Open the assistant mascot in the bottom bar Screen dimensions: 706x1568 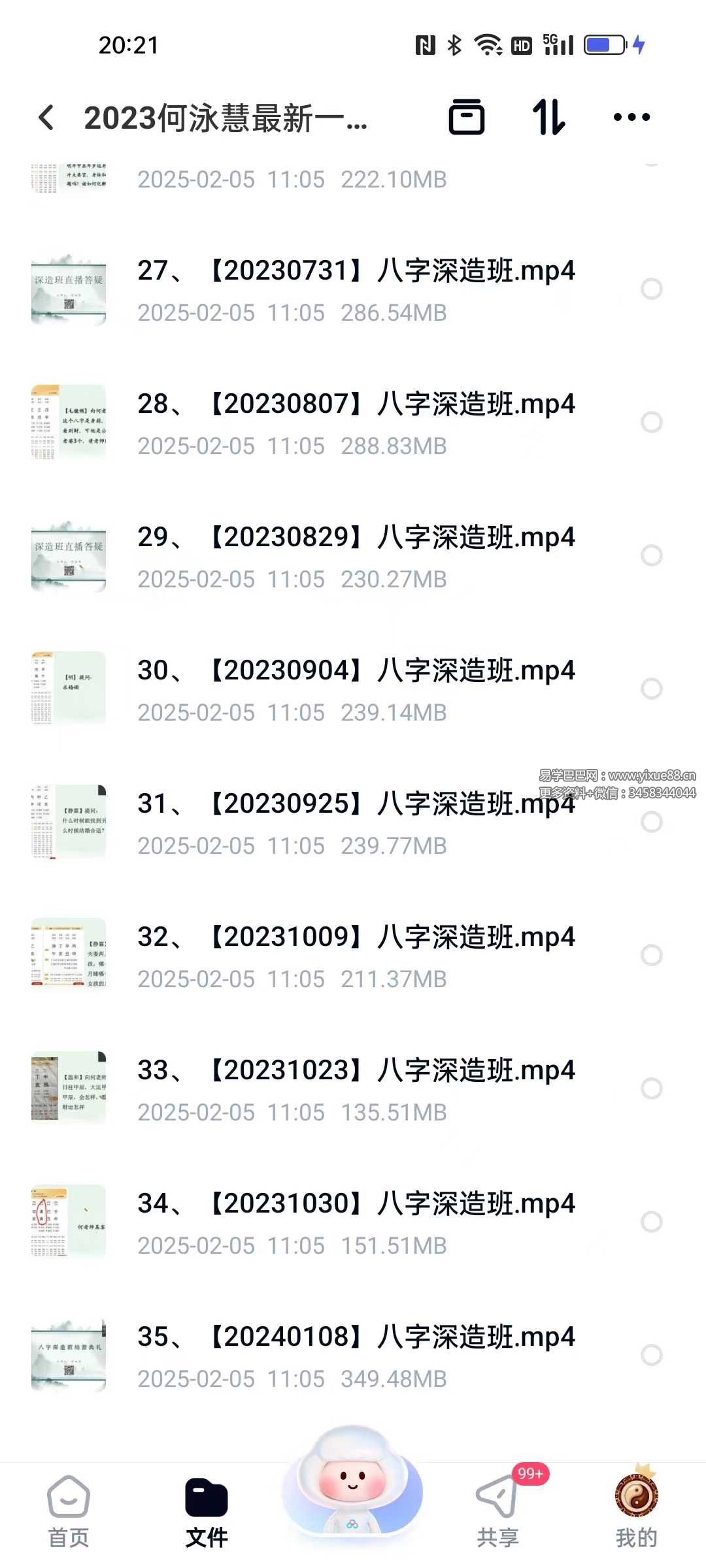352,1483
